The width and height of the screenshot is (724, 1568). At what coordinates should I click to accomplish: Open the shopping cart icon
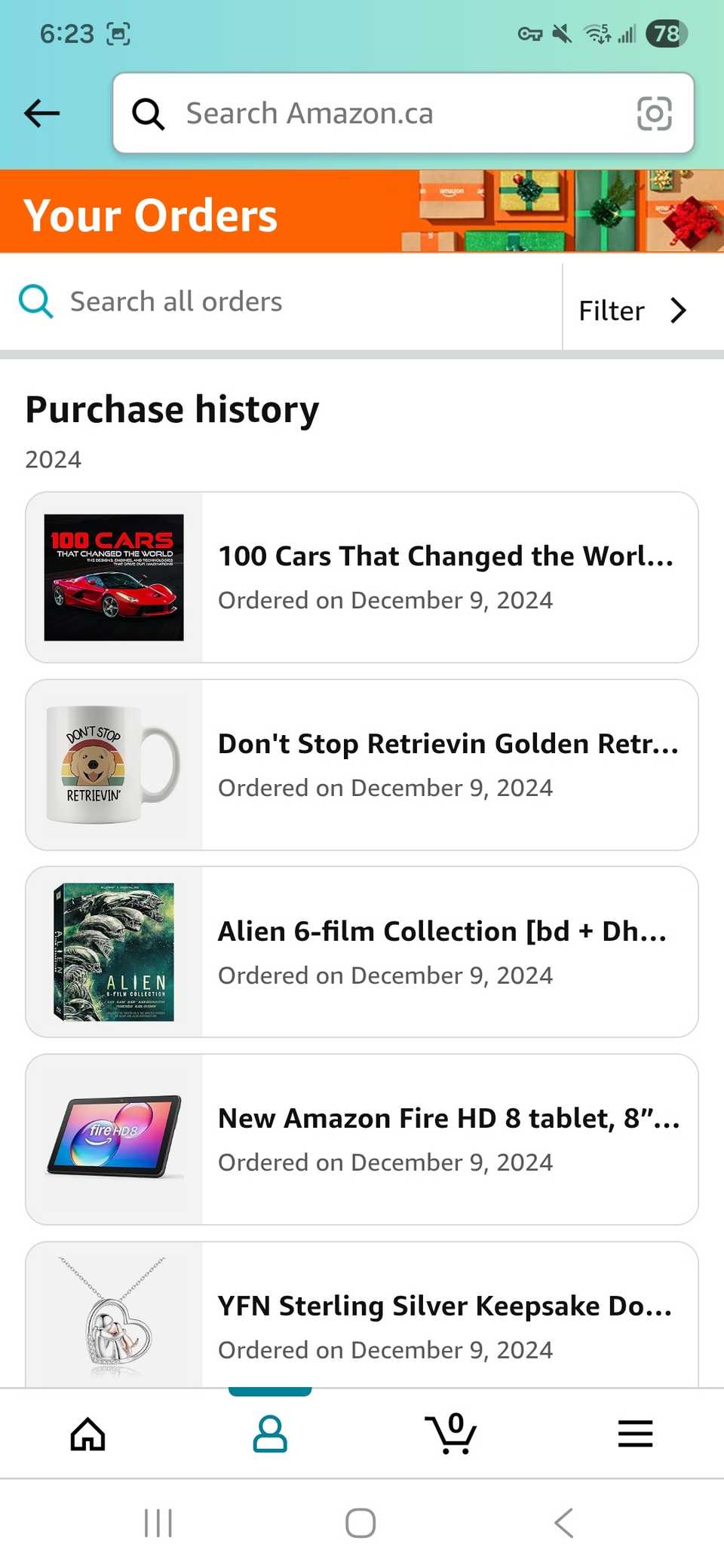tap(452, 1435)
